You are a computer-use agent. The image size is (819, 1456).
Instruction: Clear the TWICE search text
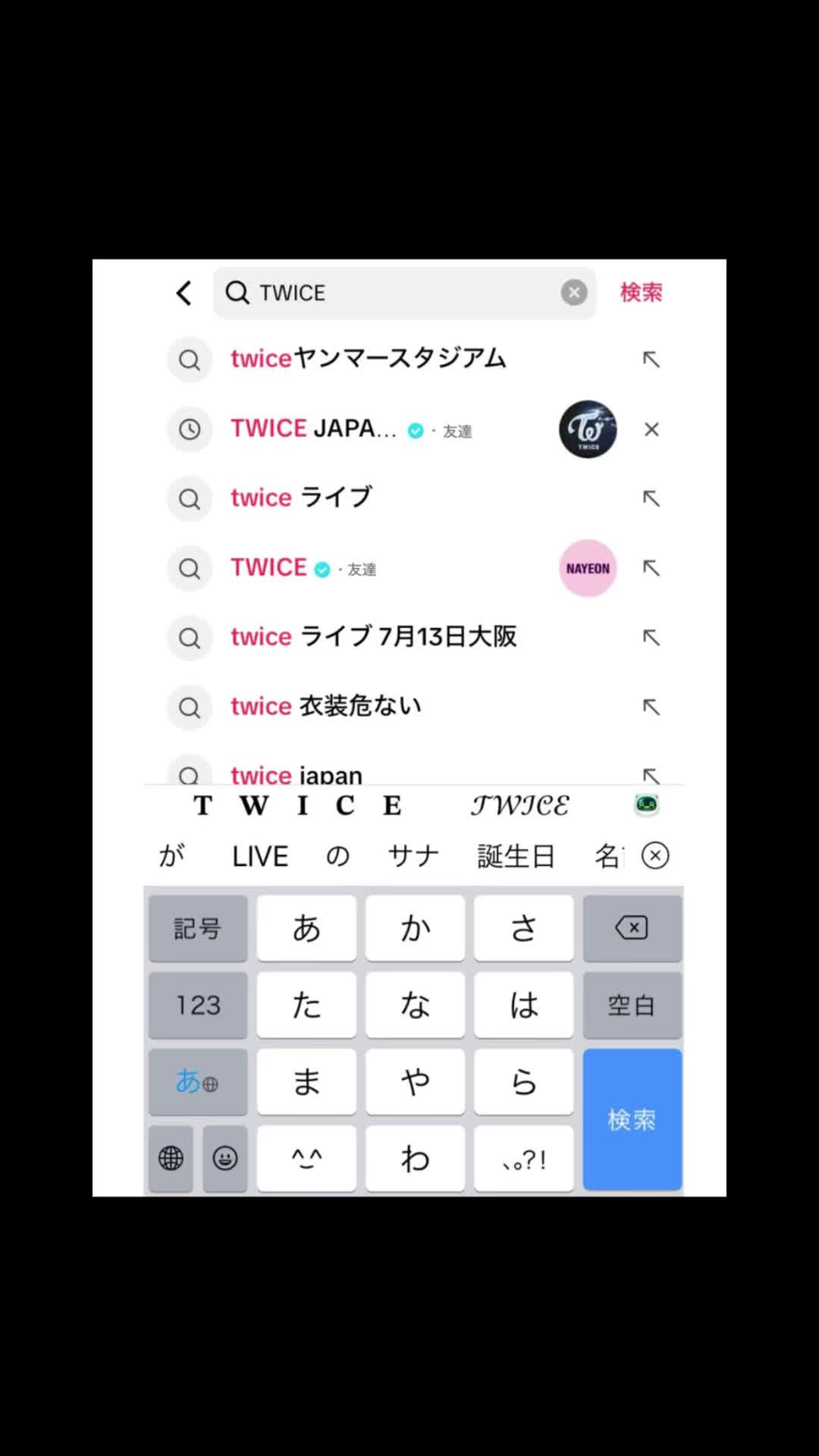574,292
